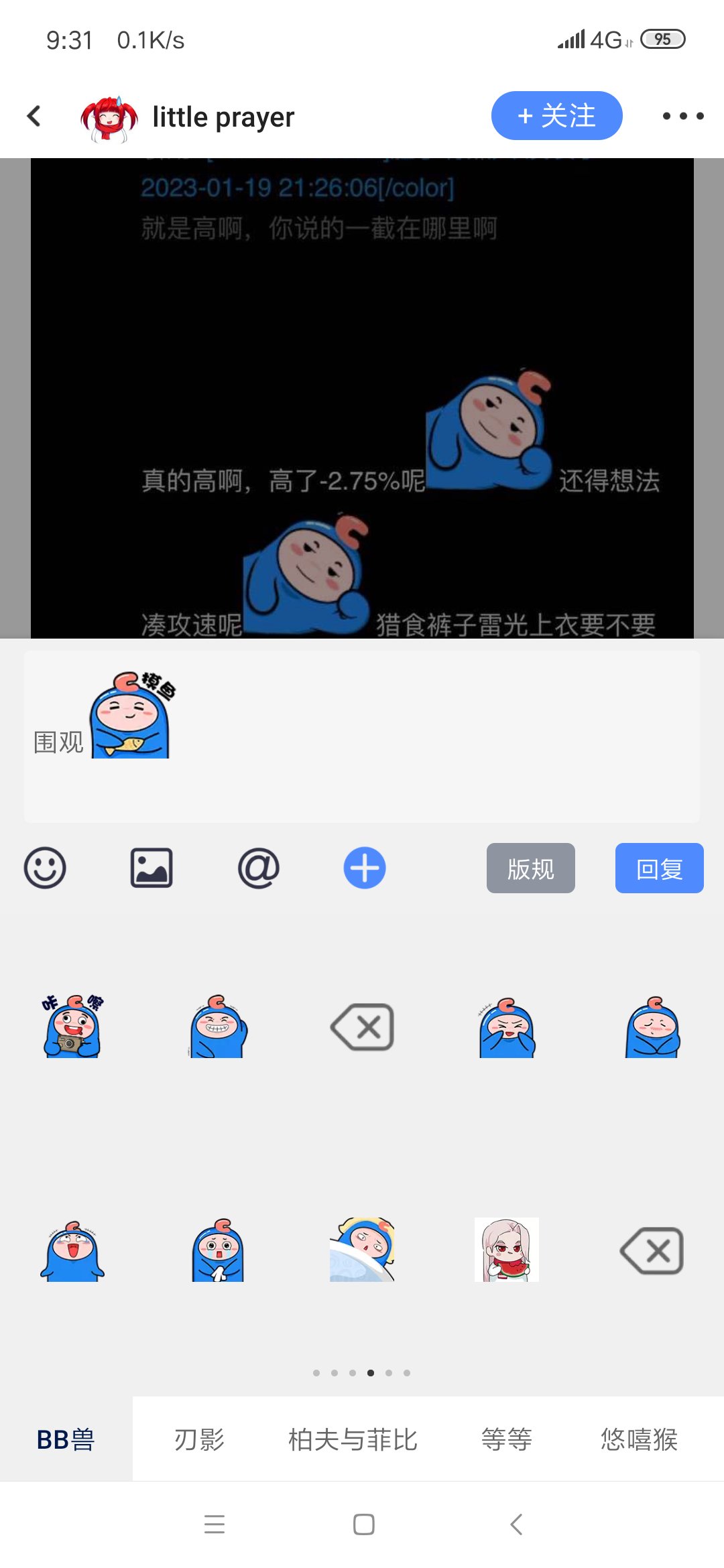Insert the white-haired girl eating watermelon sticker
Image resolution: width=724 pixels, height=1568 pixels.
507,1250
